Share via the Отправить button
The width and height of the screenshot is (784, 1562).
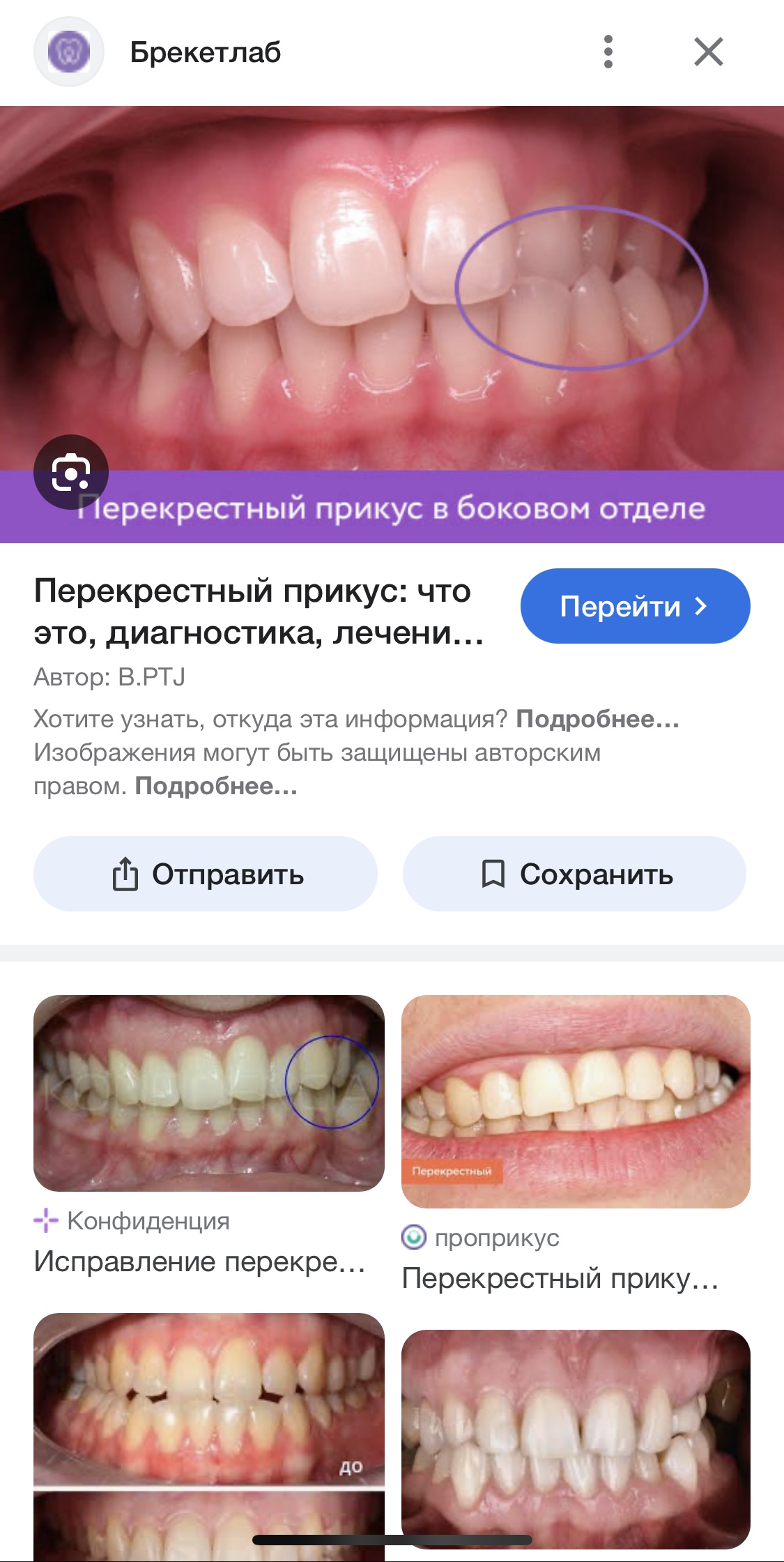pos(206,874)
